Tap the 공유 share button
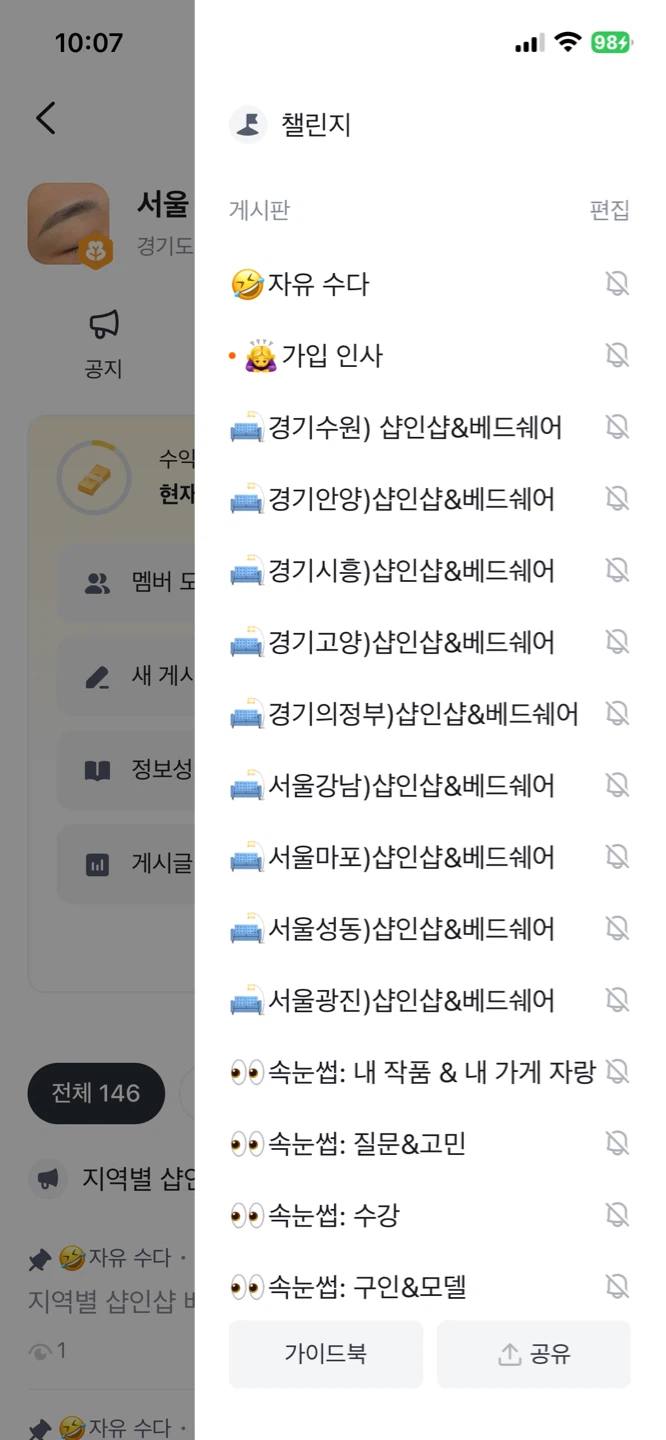 pos(534,1354)
